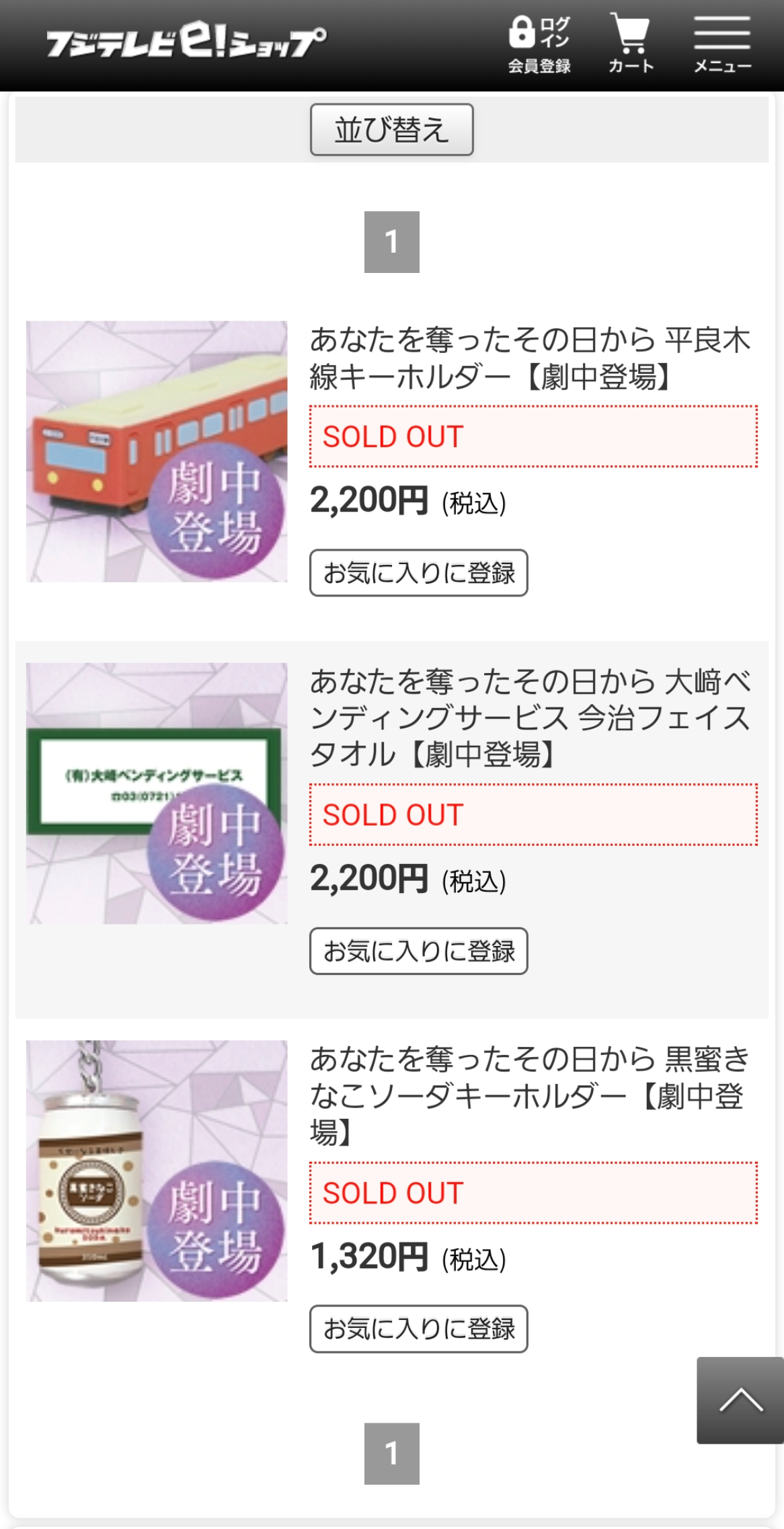Select page 1 in the bottom pagination
The image size is (784, 1529).
392,1454
